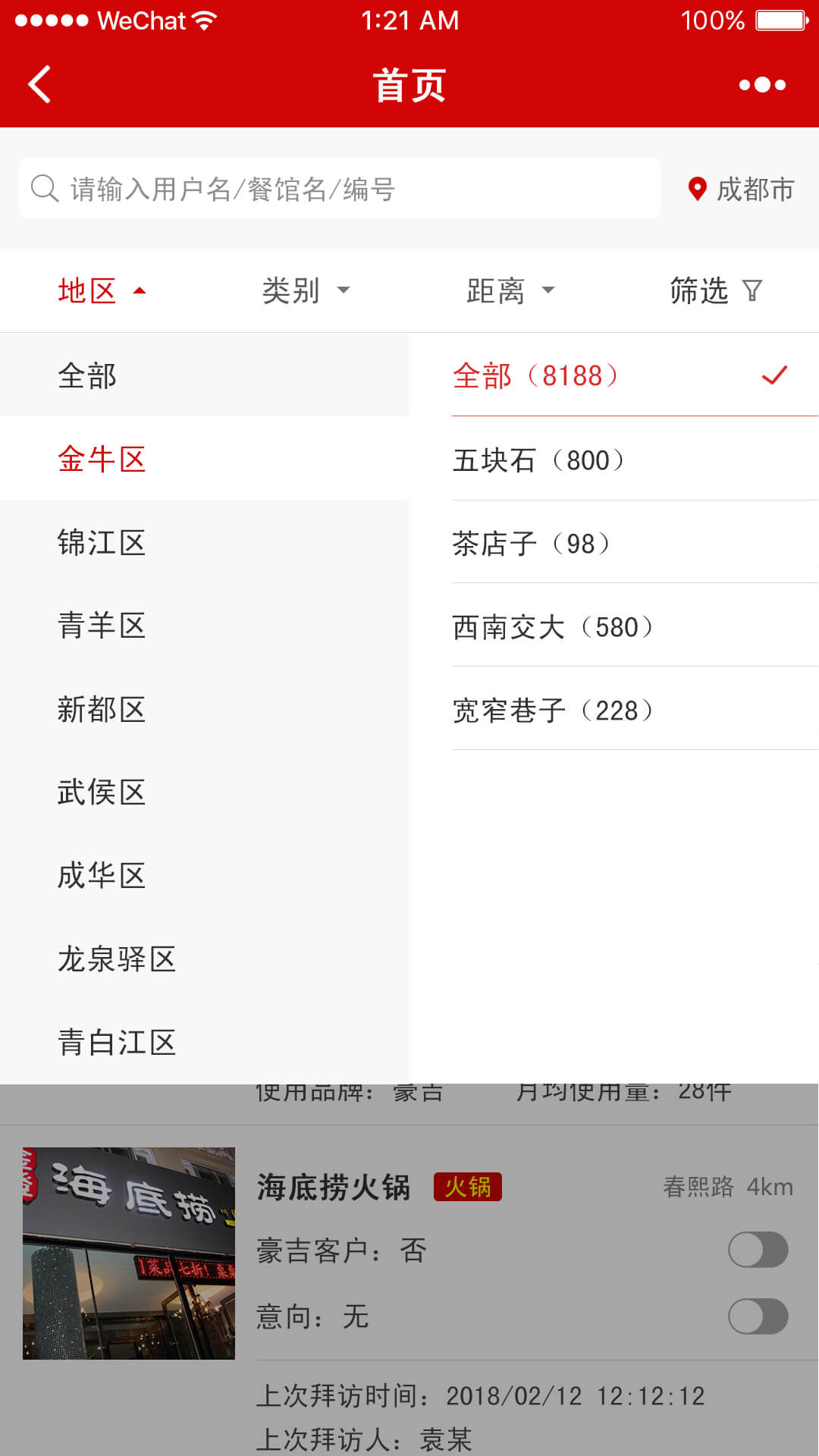Tap the restaurant search input box

point(339,189)
